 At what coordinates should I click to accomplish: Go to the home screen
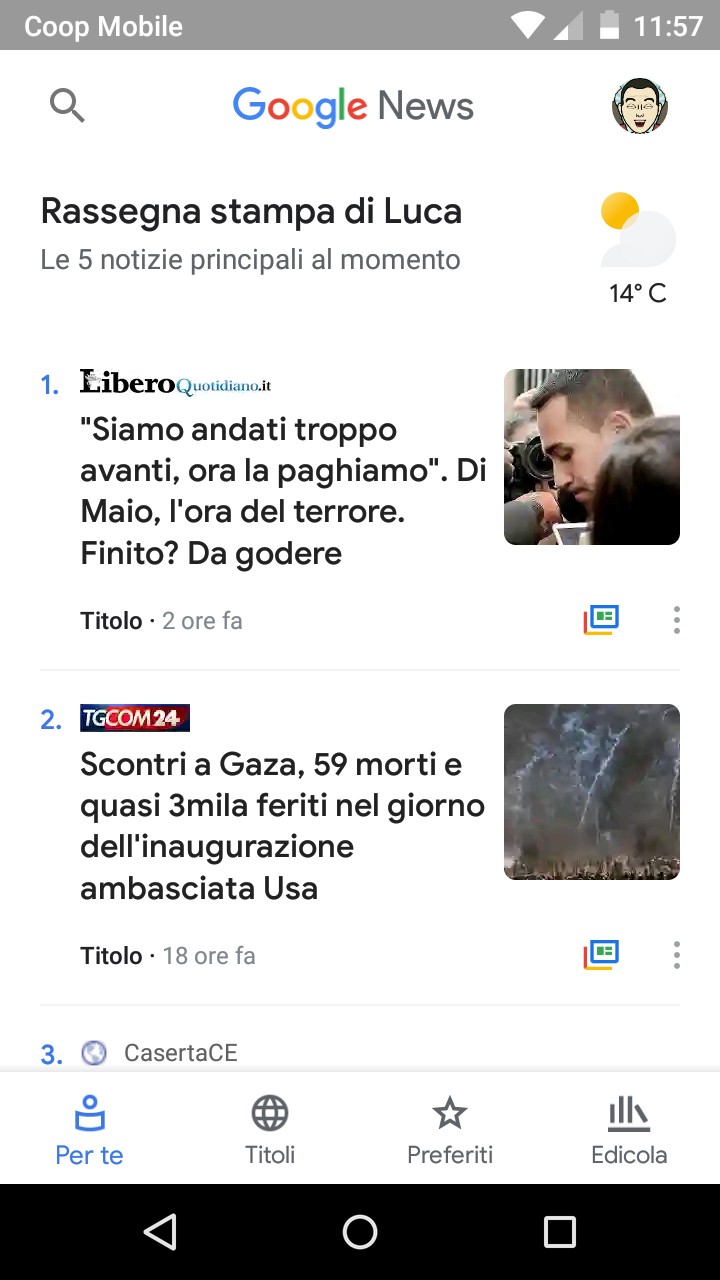pos(360,1232)
